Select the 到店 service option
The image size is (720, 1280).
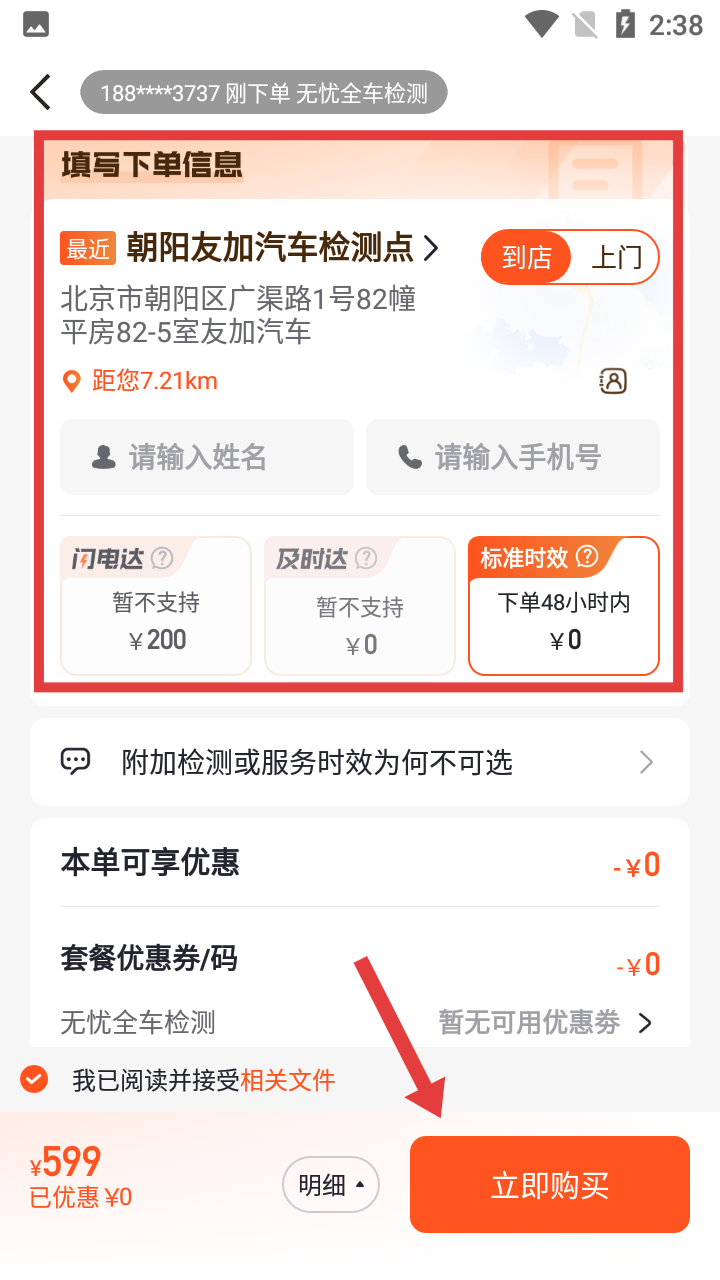tap(526, 257)
